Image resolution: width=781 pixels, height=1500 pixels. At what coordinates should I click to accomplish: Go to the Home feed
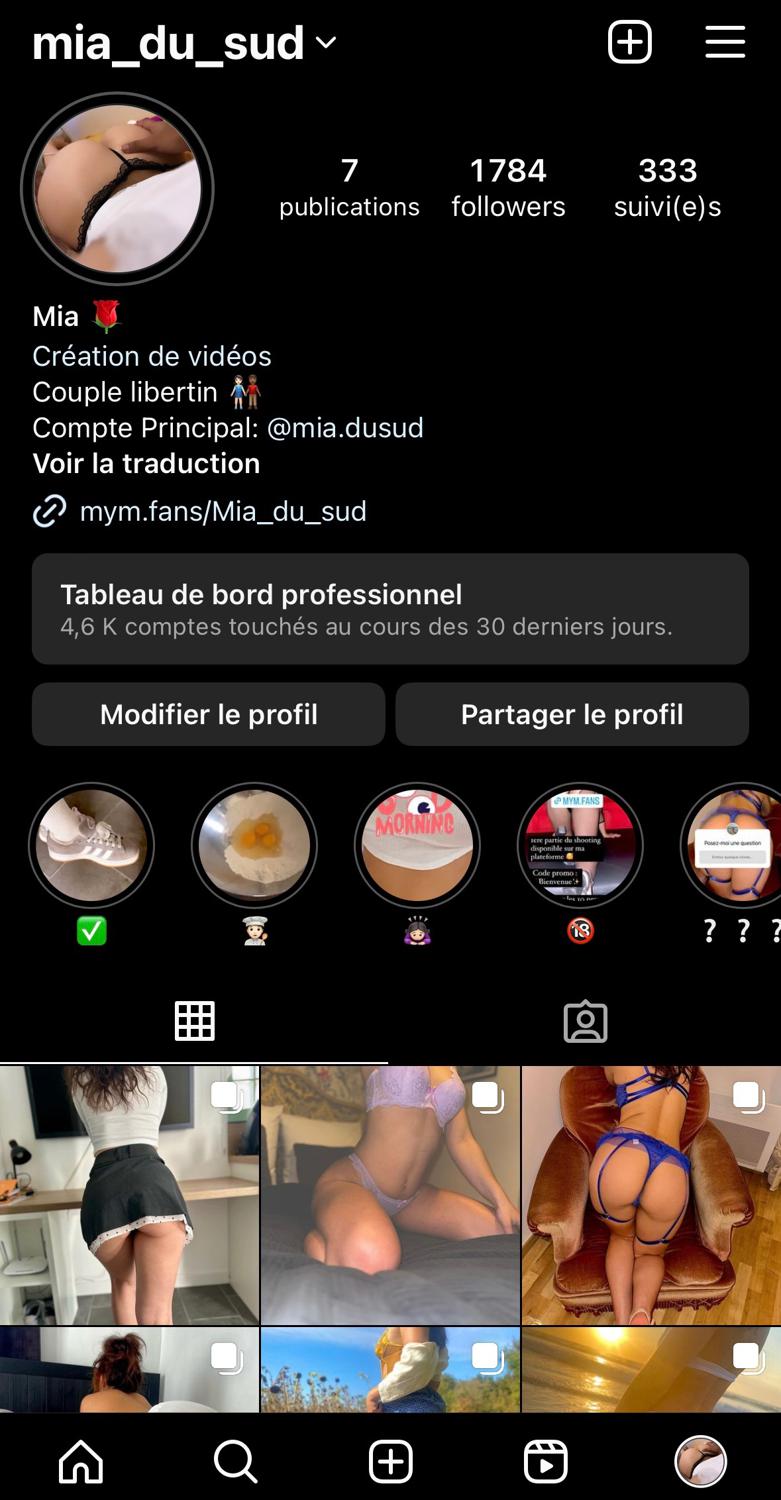click(81, 1462)
